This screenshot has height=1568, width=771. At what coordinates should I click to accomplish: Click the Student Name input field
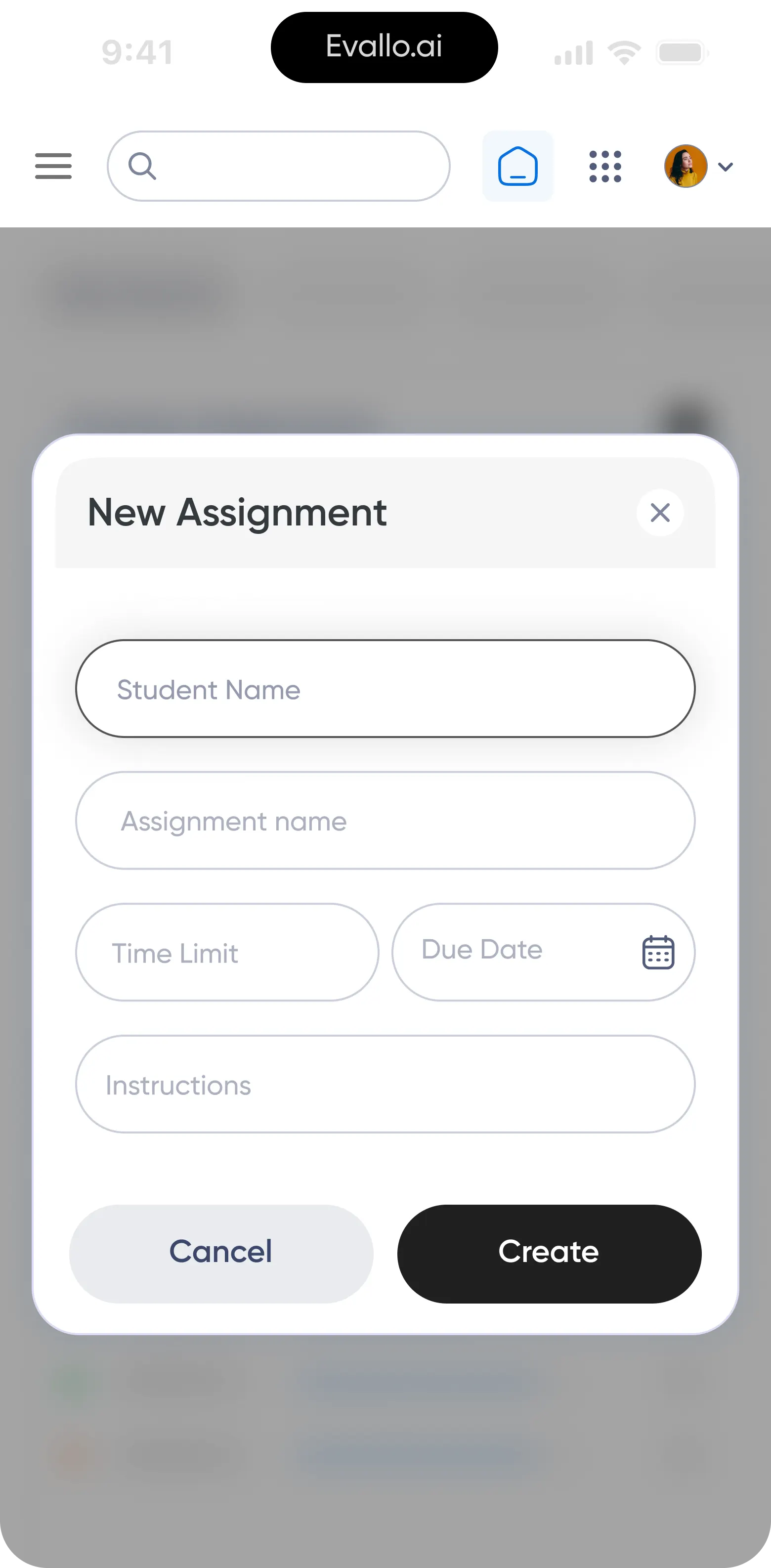(x=385, y=689)
